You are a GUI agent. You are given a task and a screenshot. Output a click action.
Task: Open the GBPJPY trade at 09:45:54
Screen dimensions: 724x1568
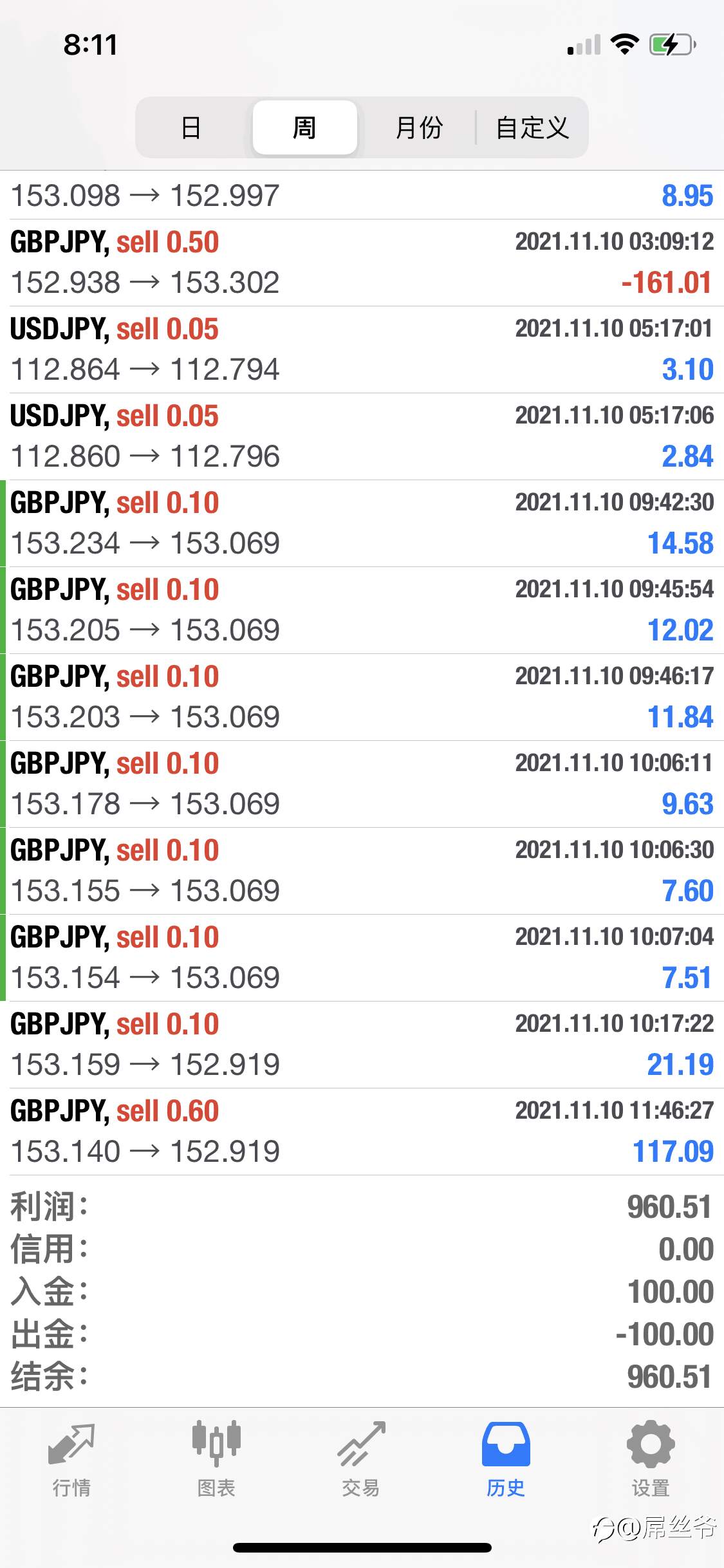pyautogui.click(x=362, y=610)
